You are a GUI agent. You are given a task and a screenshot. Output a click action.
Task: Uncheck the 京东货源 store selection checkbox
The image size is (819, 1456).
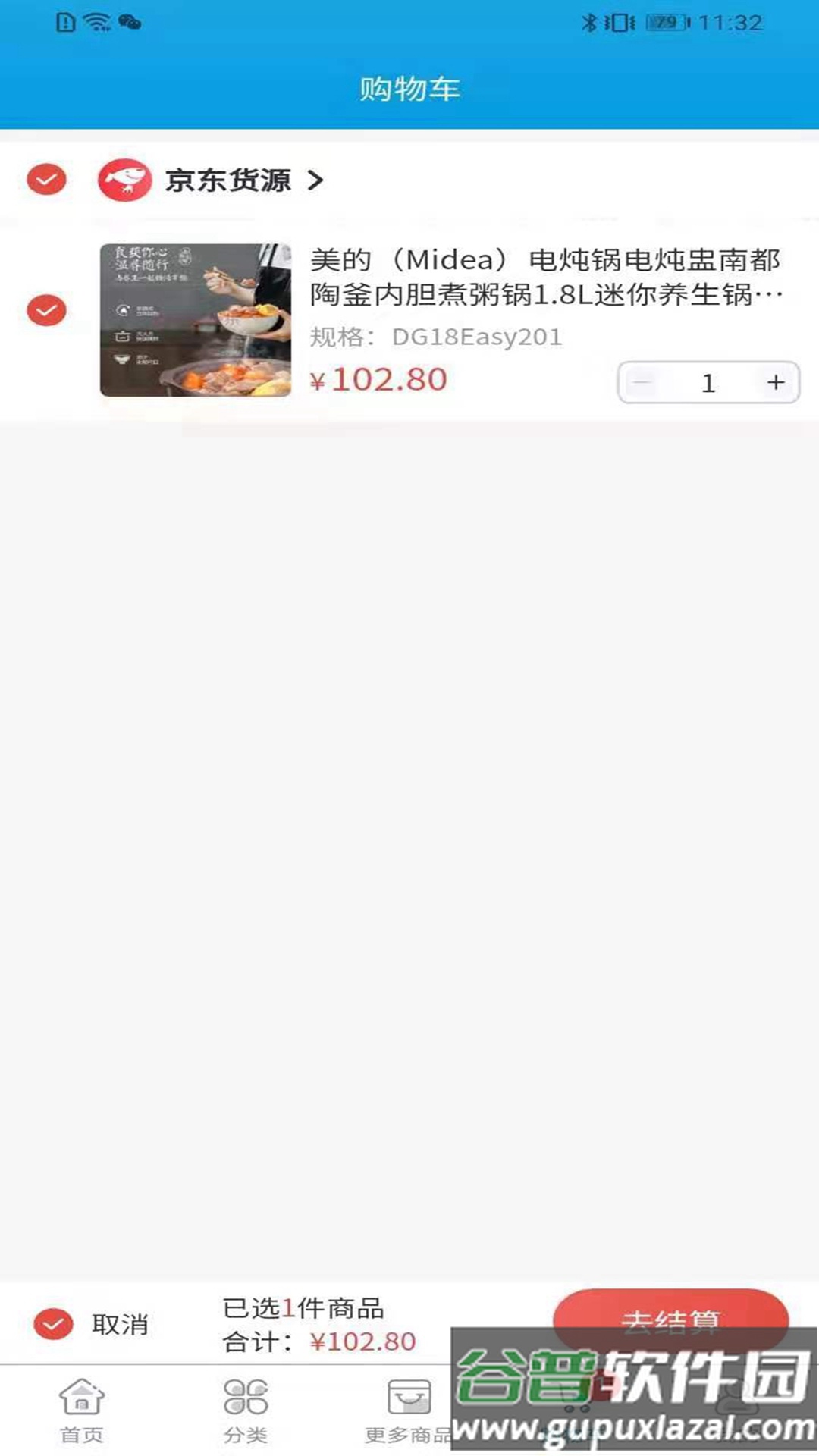pyautogui.click(x=46, y=180)
